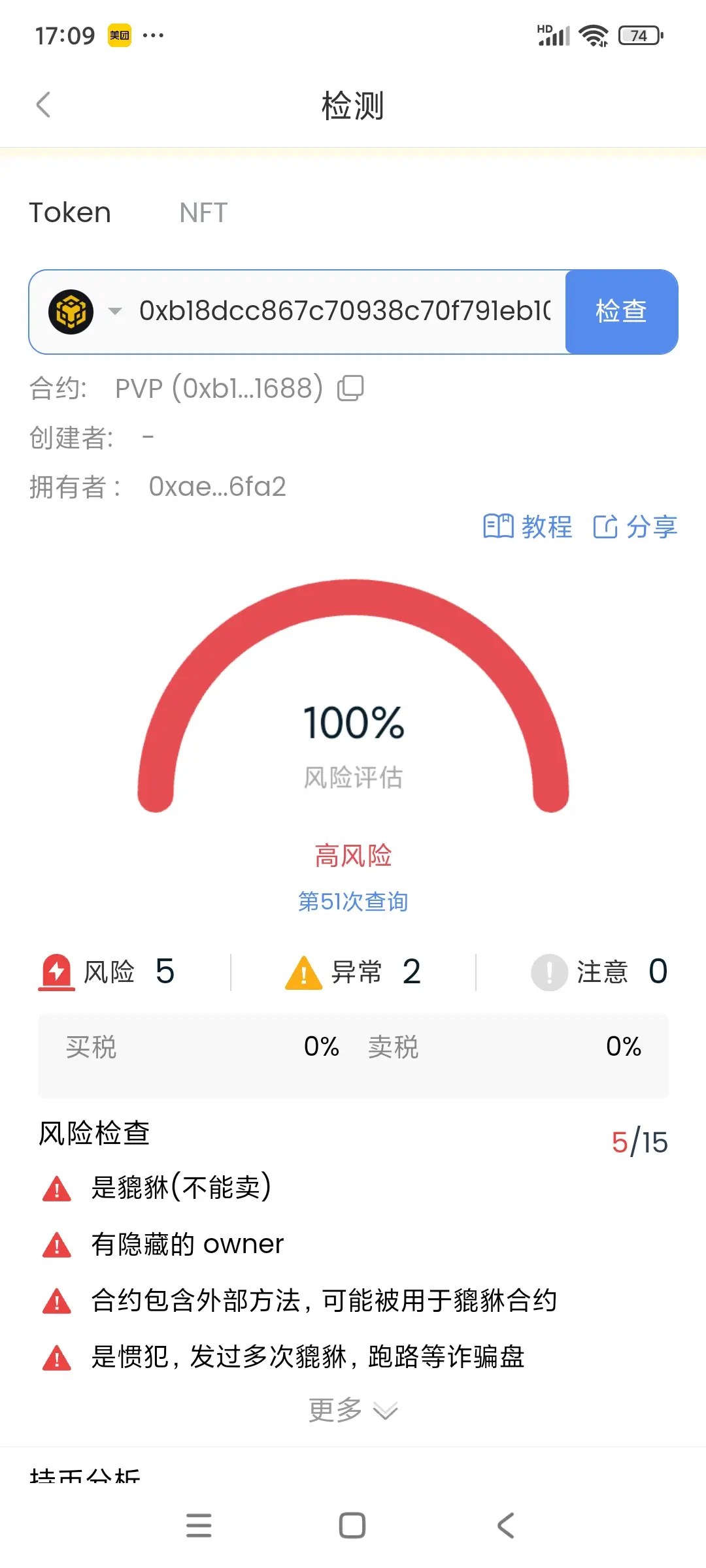706x1568 pixels.
Task: Expand 更多 to show more risk items
Action: [x=352, y=1410]
